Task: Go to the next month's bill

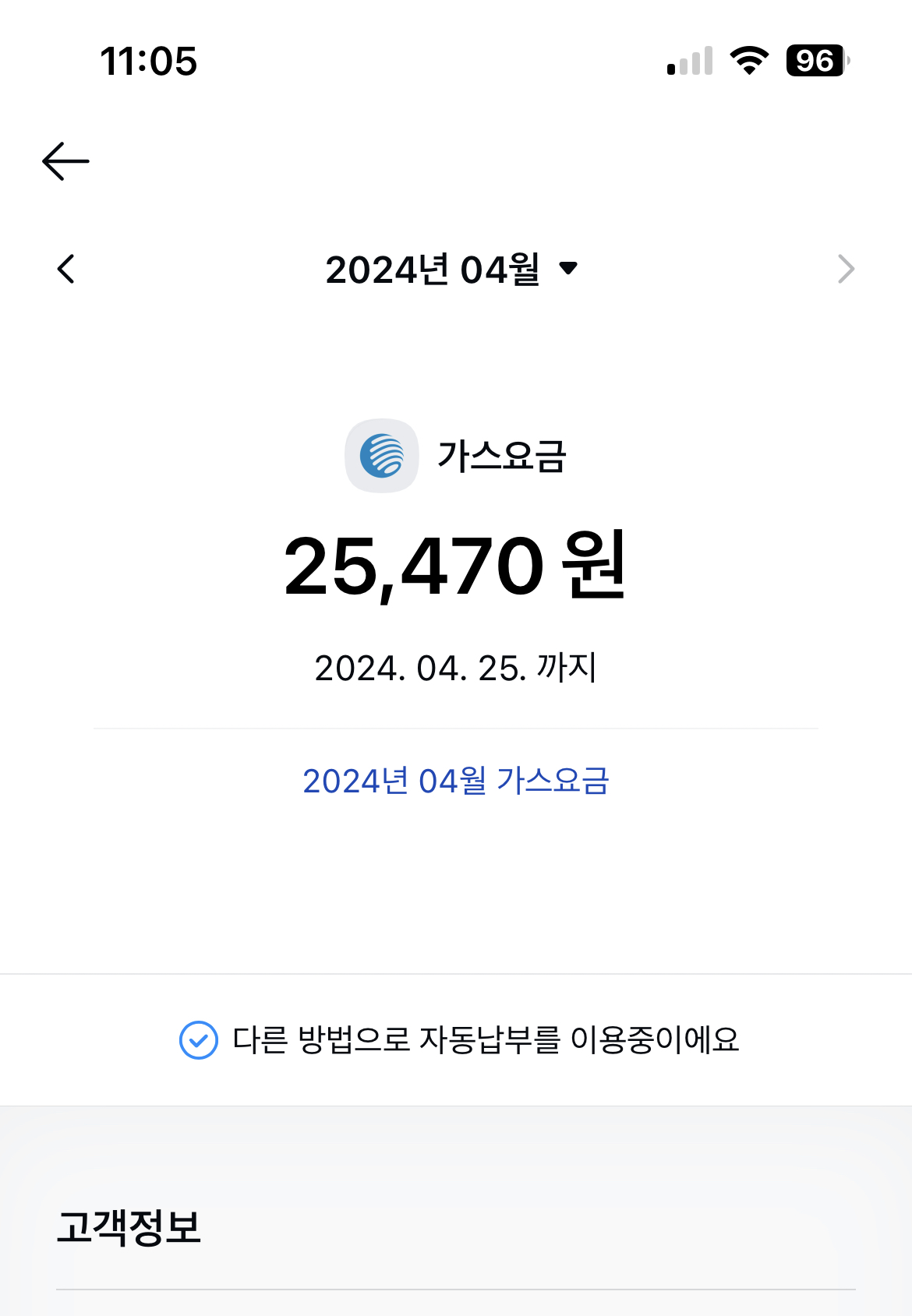Action: point(846,269)
